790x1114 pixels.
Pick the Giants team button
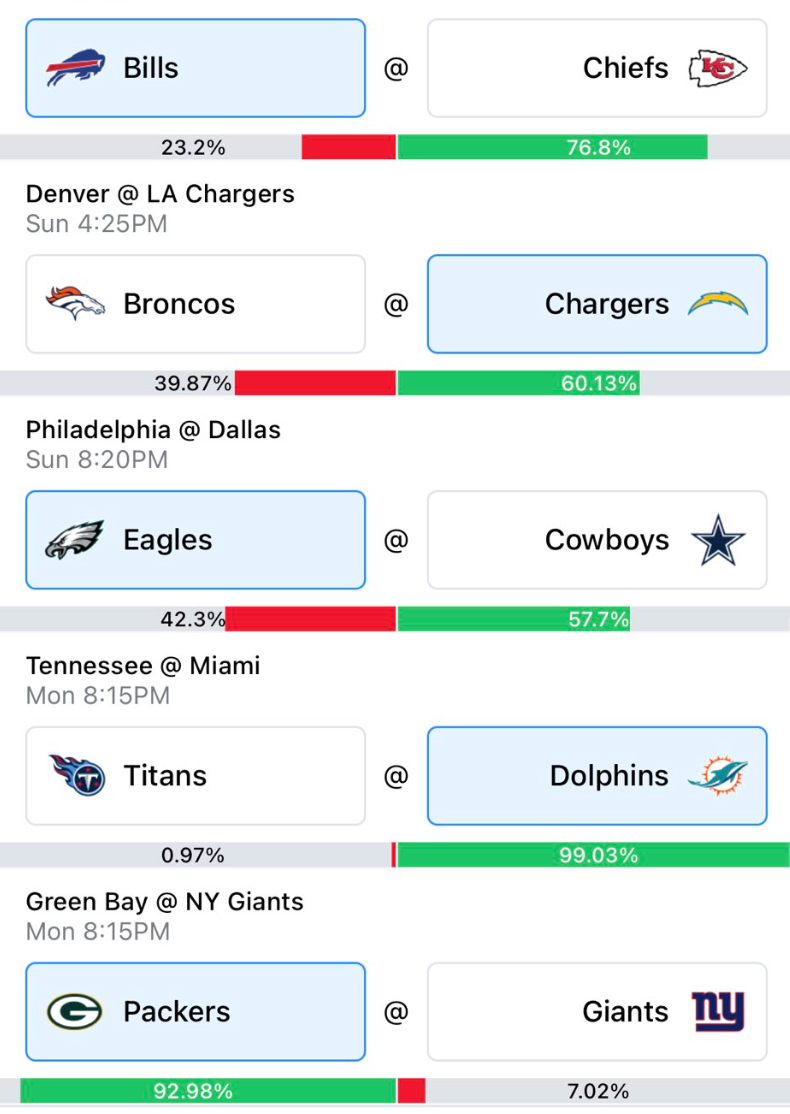597,1012
